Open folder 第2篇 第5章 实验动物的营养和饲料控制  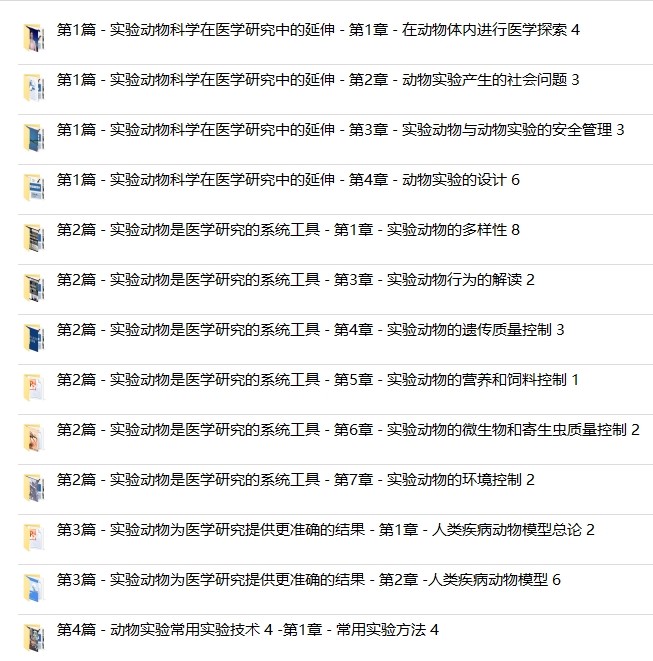click(x=318, y=380)
